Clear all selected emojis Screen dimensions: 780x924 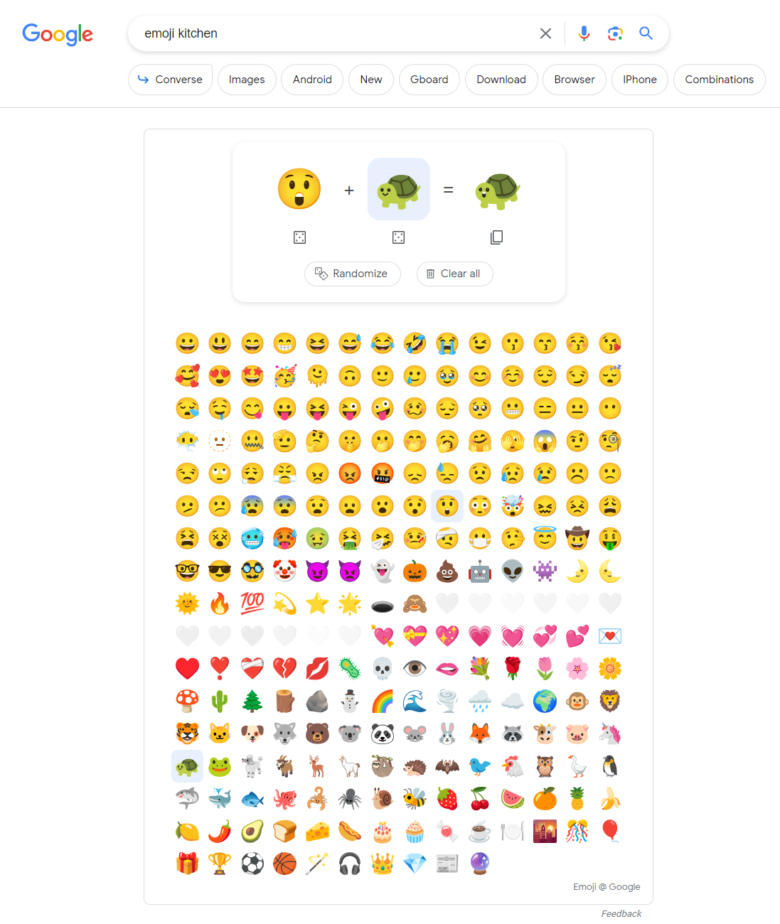tap(454, 274)
